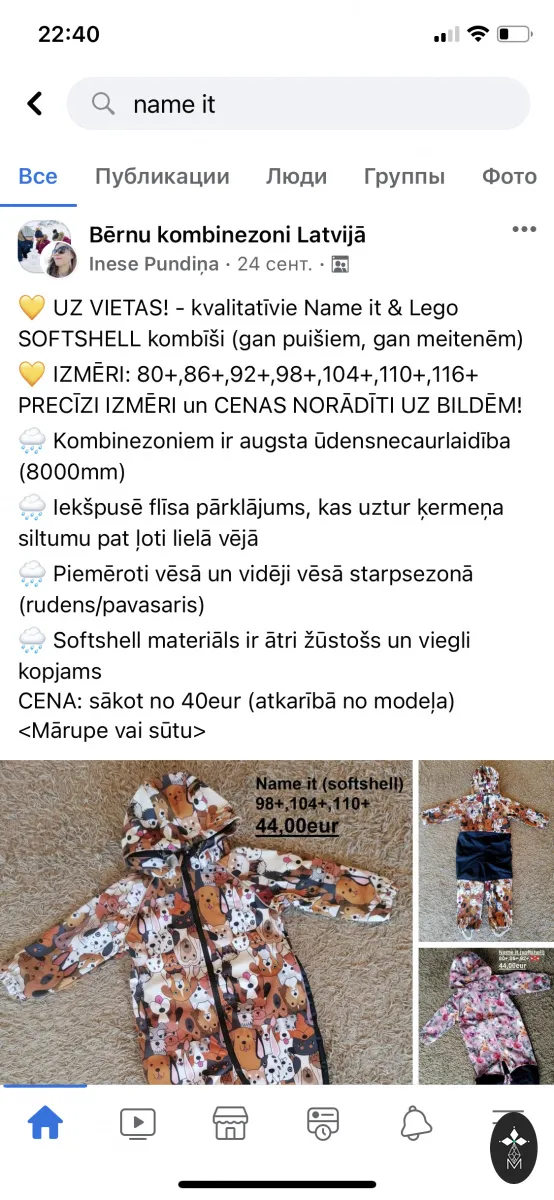
Task: Open the pink floral overall photo
Action: tap(486, 1016)
